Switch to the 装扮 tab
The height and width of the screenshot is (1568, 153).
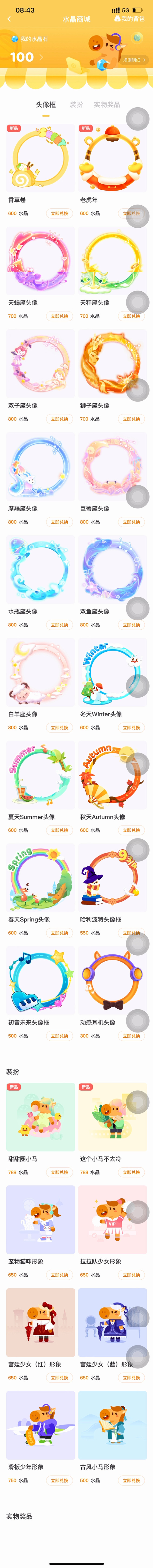(x=76, y=105)
